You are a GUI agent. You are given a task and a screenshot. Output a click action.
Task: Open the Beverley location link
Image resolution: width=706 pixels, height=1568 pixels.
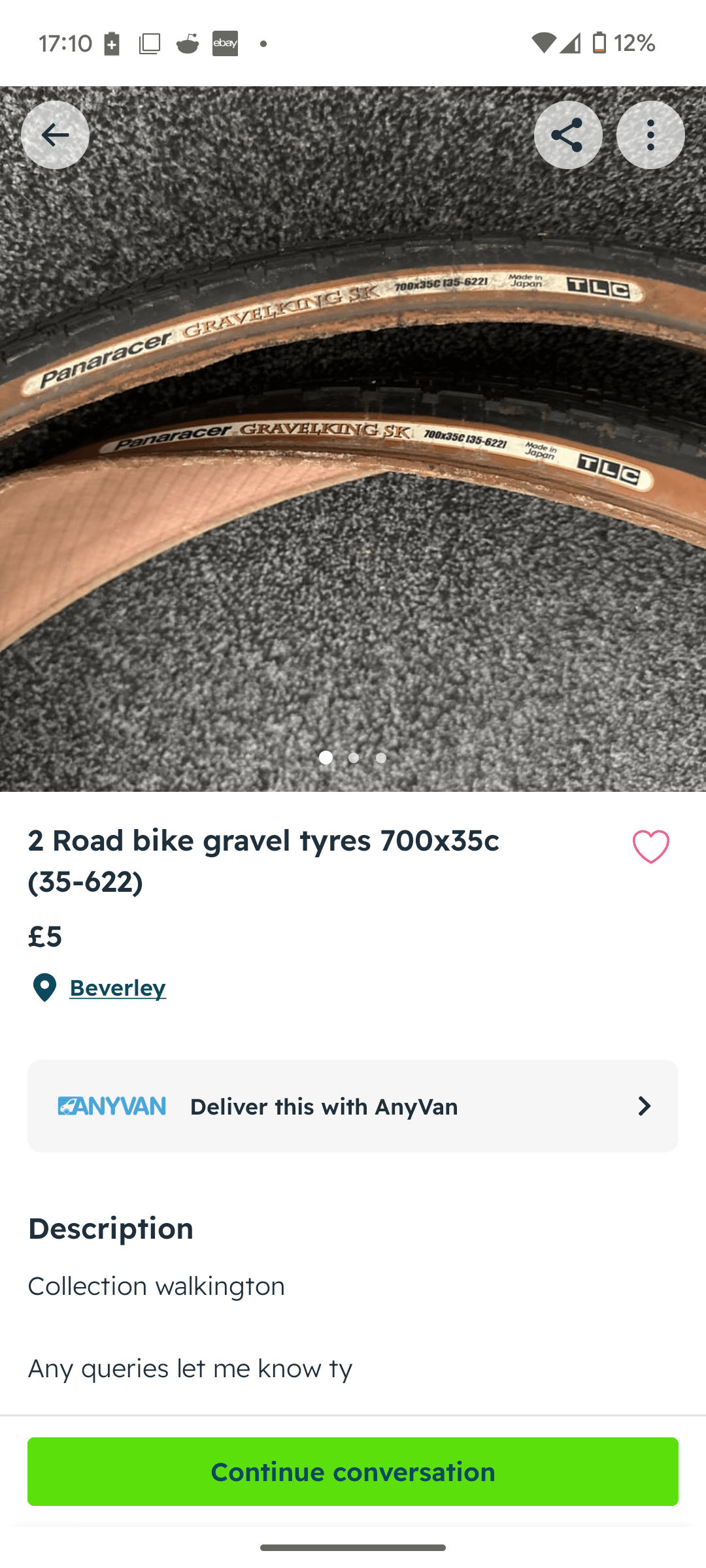(x=118, y=987)
